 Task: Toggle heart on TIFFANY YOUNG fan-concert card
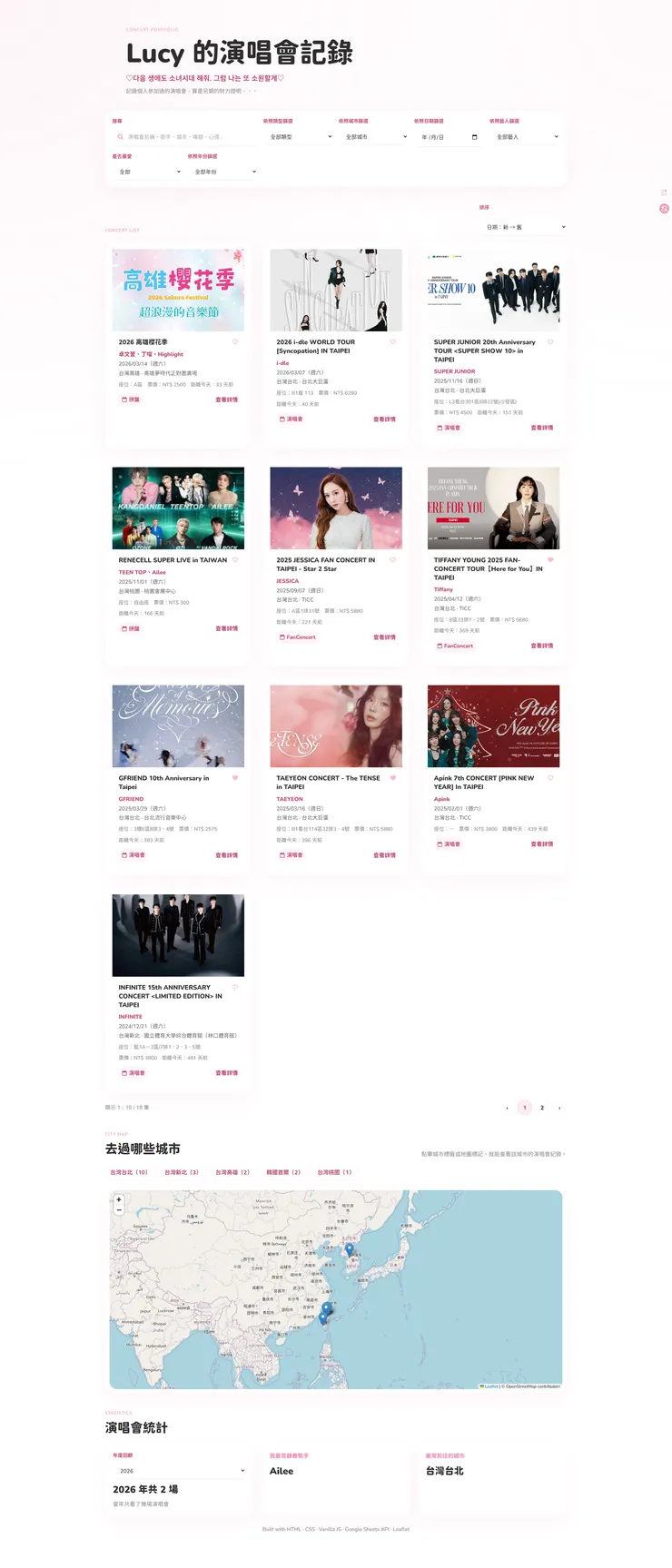pos(550,560)
